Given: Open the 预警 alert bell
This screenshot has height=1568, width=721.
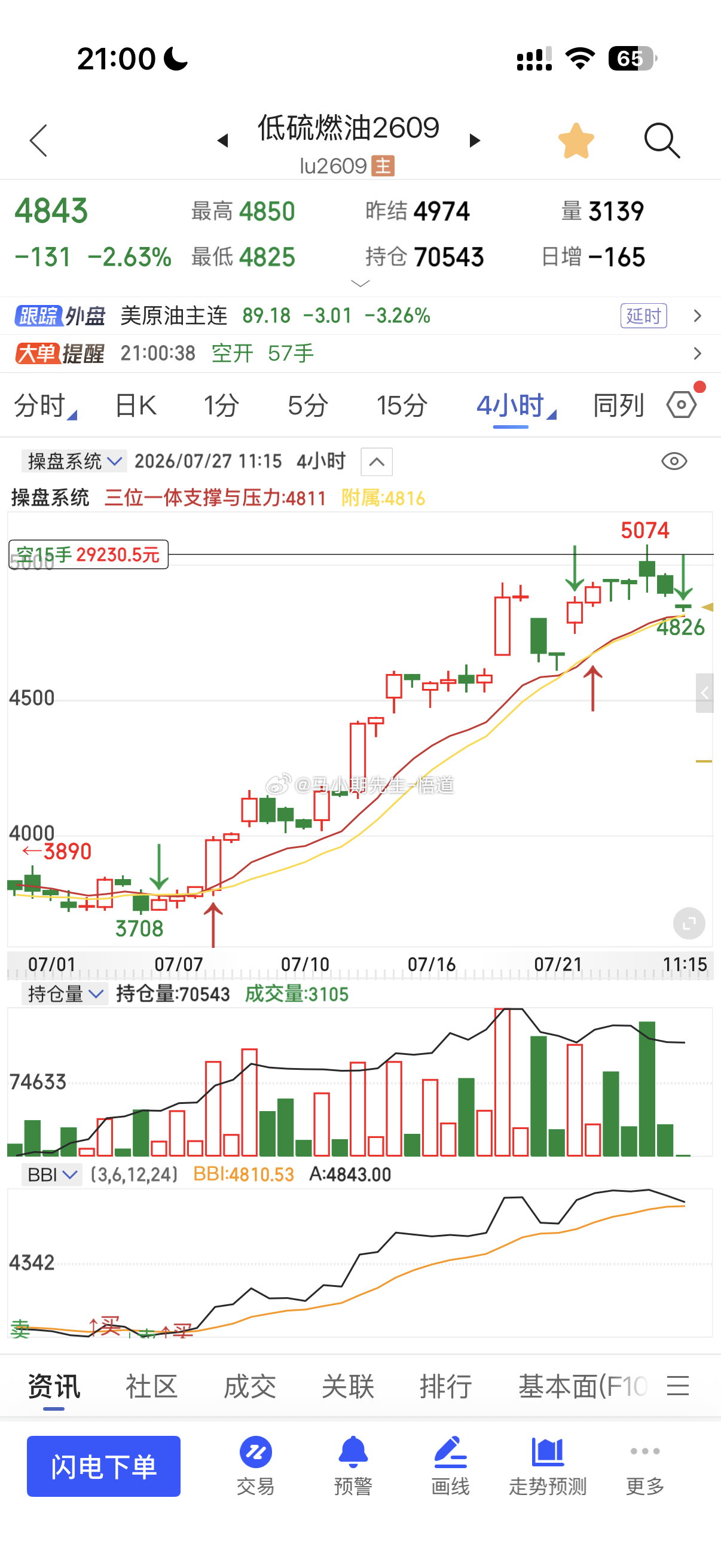Looking at the screenshot, I should click(353, 1466).
